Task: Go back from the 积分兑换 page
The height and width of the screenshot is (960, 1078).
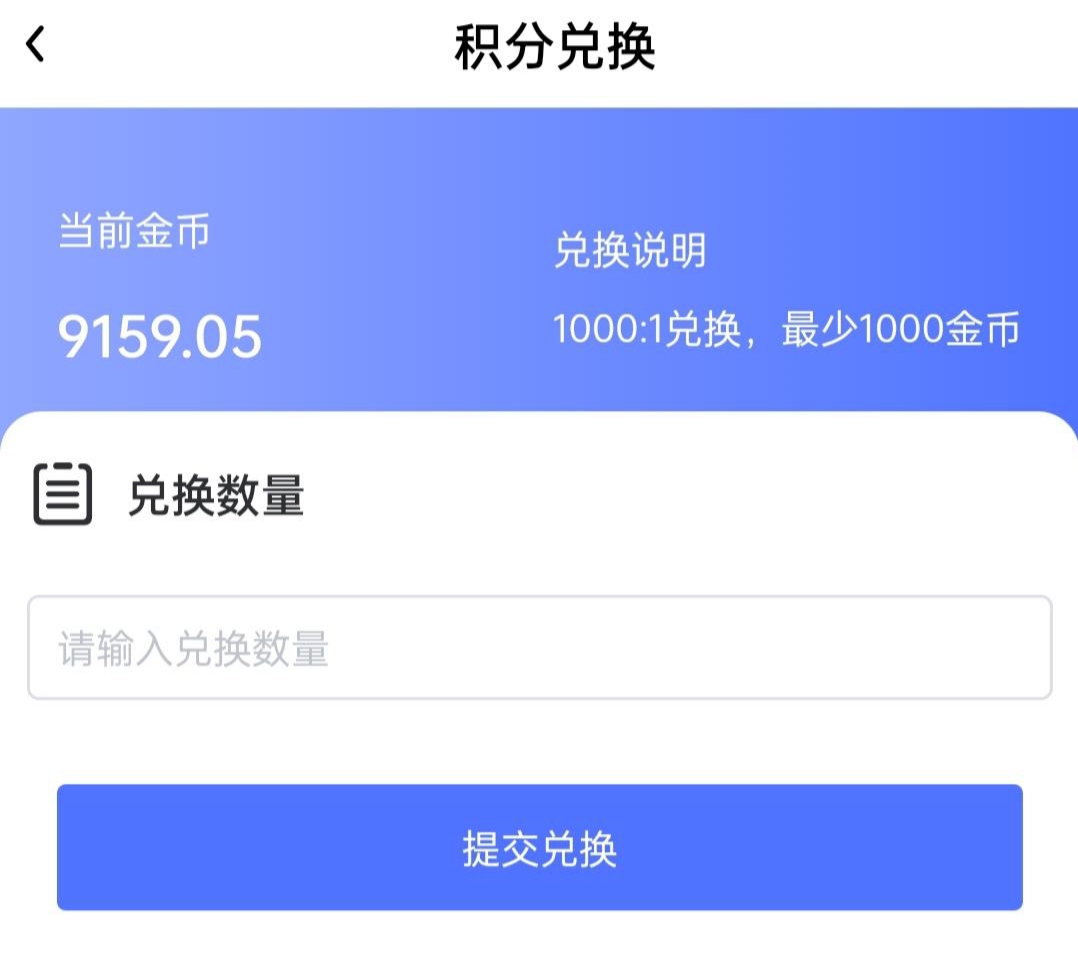Action: point(36,45)
